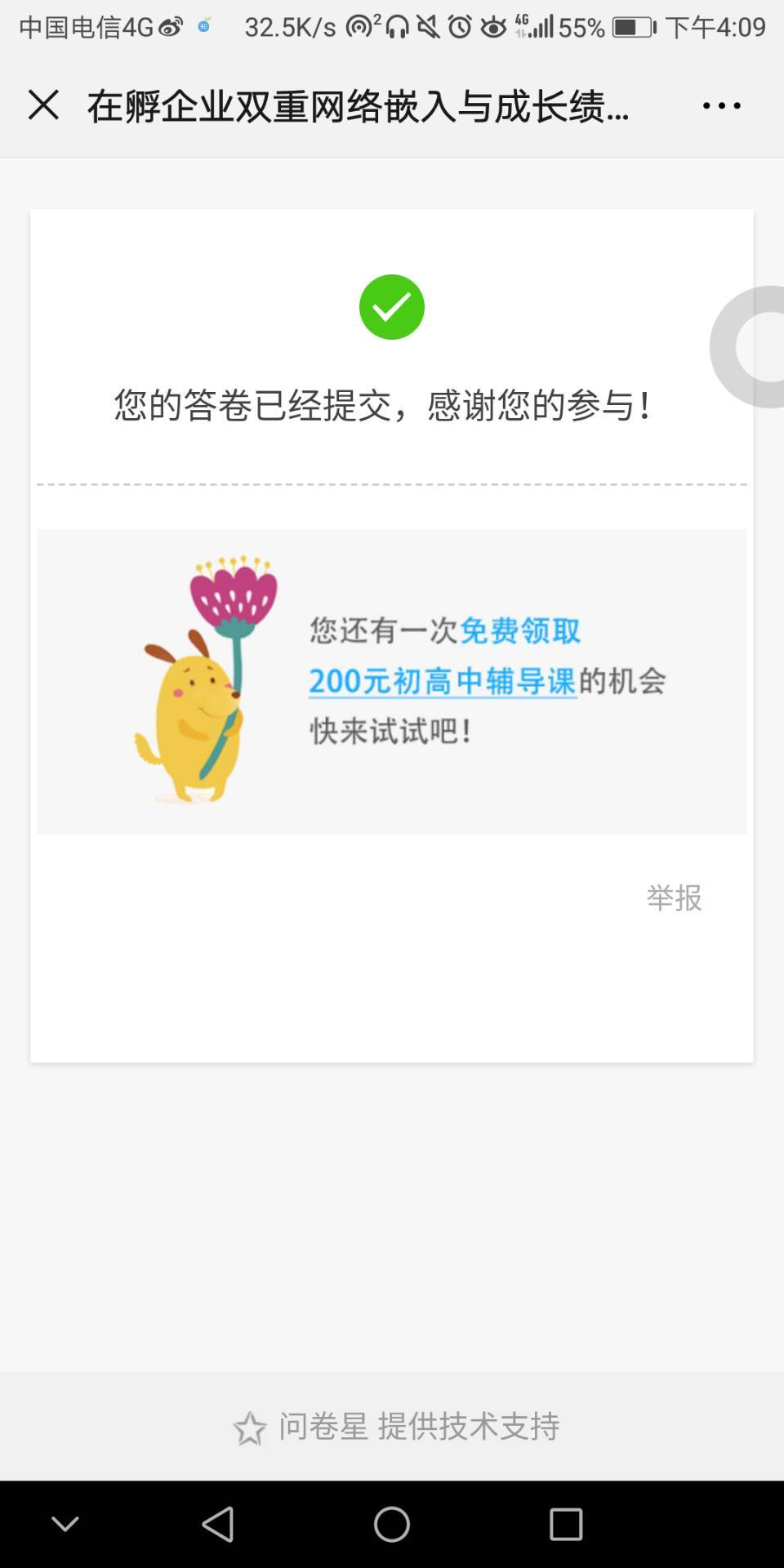Return to the home screen
The image size is (784, 1568).
tap(392, 1524)
